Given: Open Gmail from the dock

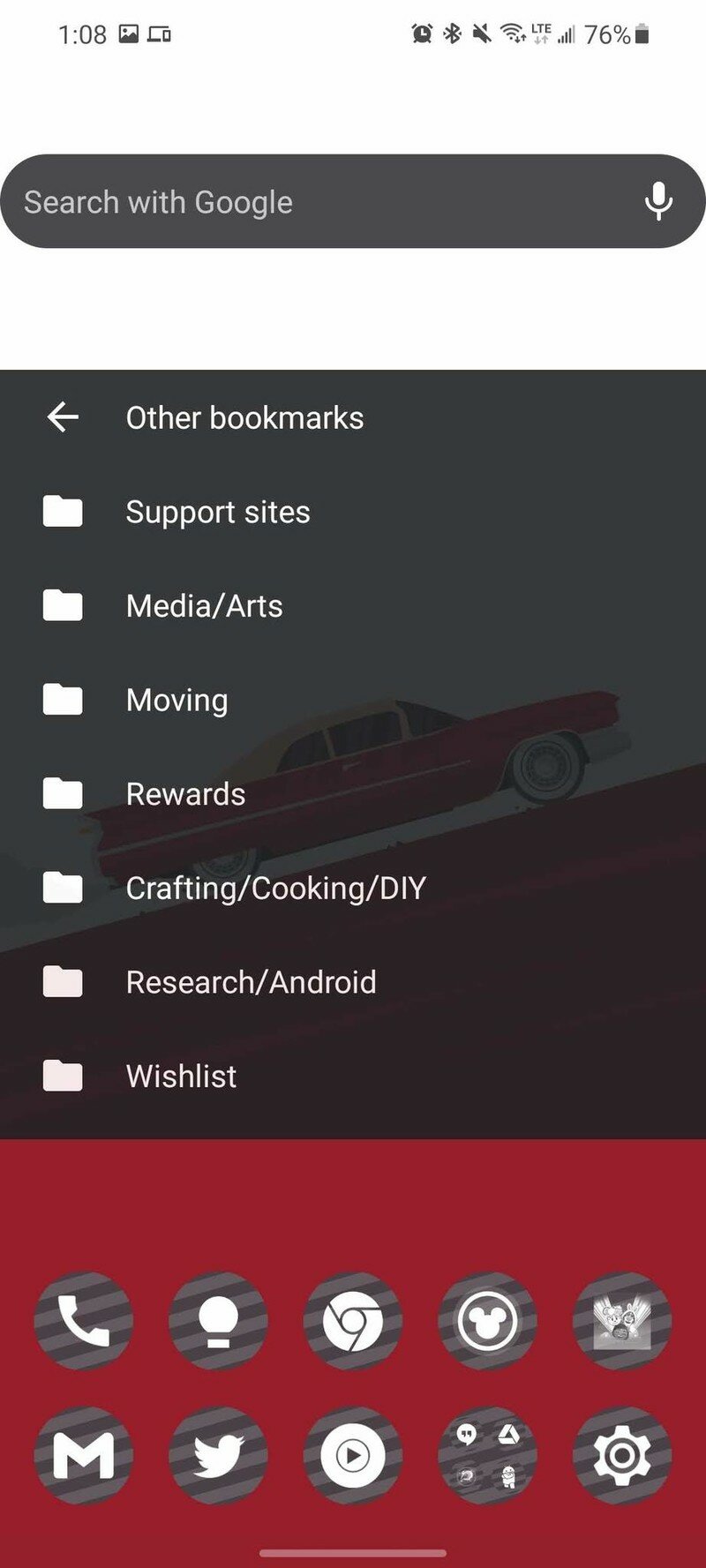Looking at the screenshot, I should point(84,1455).
